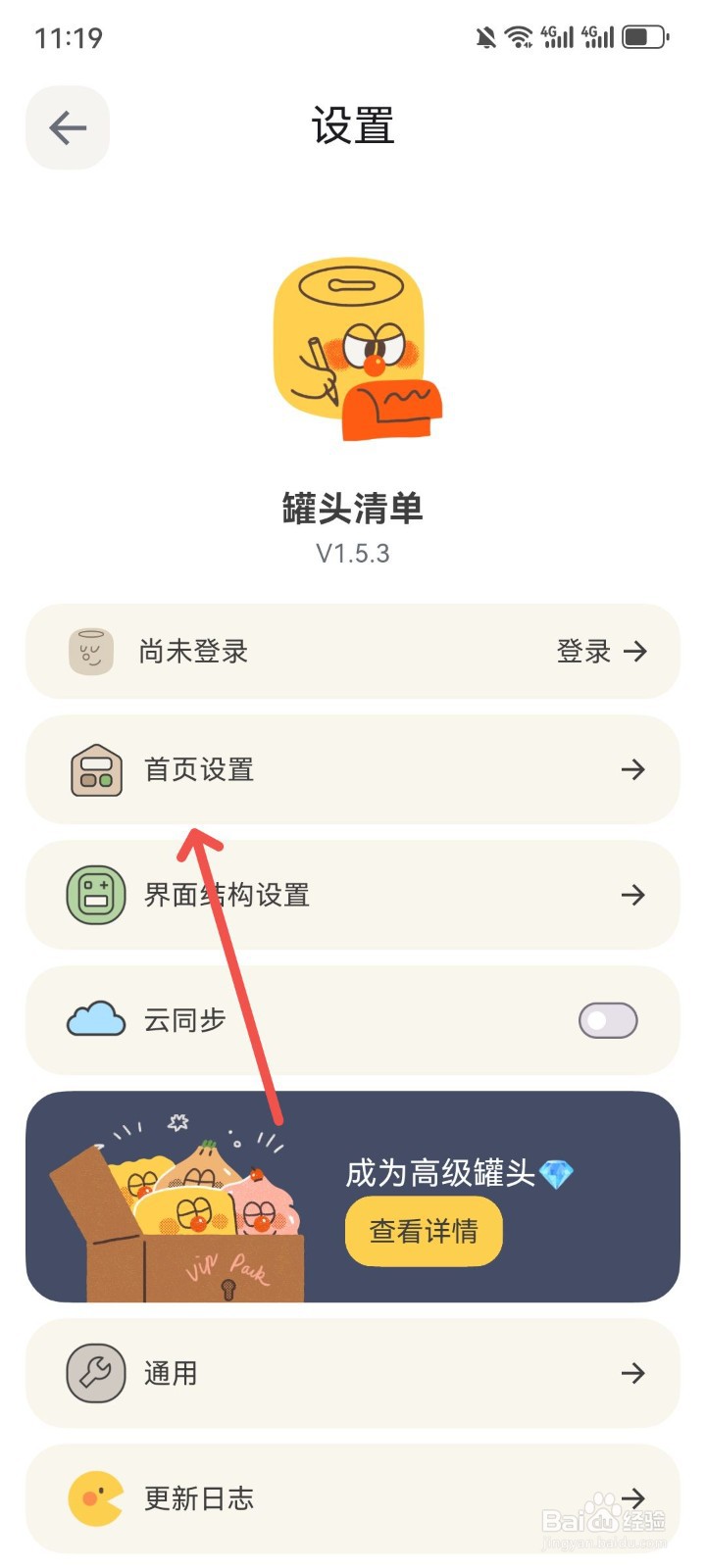The image size is (706, 1568).
Task: Select the wrench icon beside 通用
Action: (93, 1373)
